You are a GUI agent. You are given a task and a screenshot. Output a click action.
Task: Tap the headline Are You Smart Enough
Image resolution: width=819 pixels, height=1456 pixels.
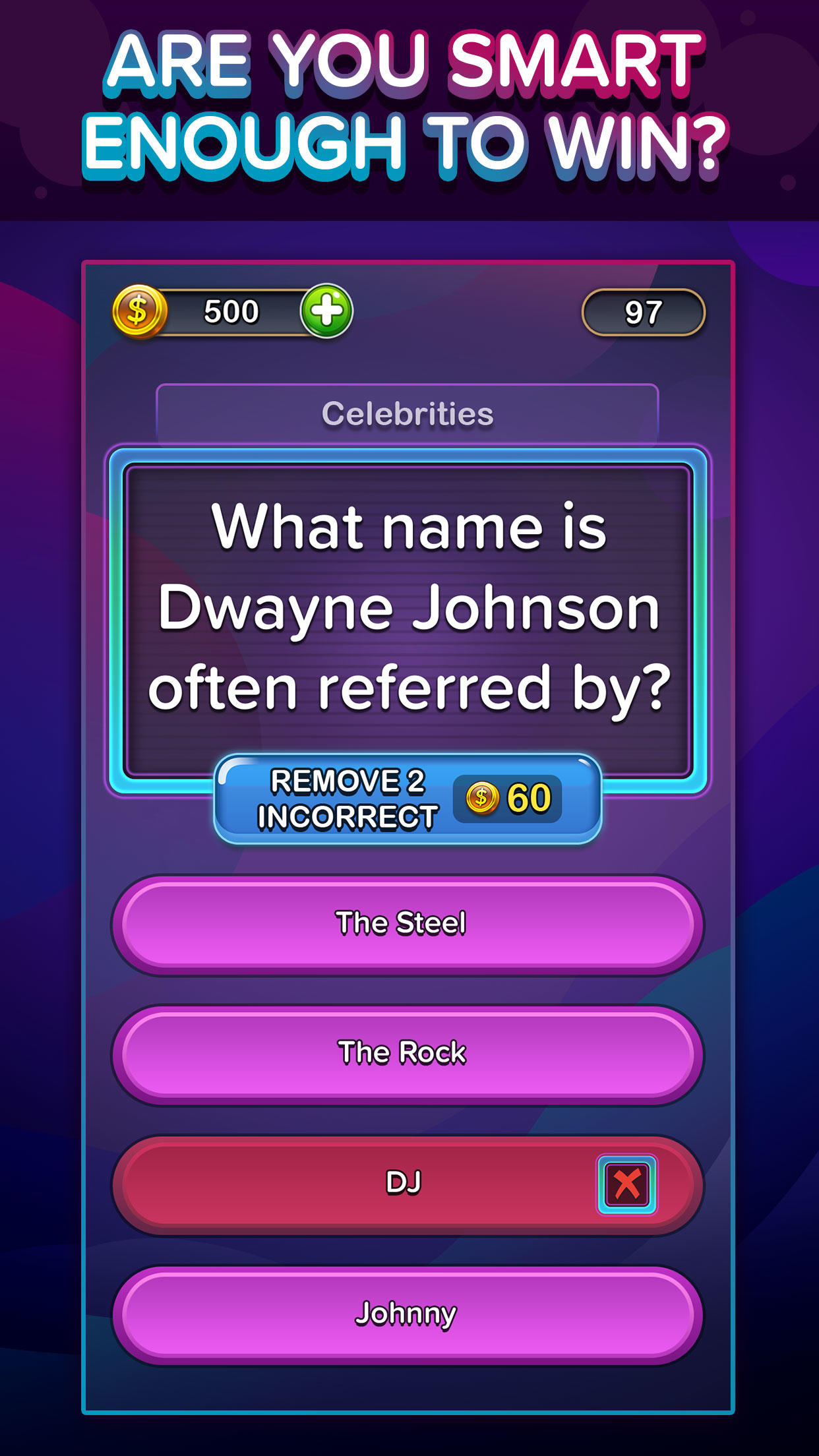coord(409,99)
